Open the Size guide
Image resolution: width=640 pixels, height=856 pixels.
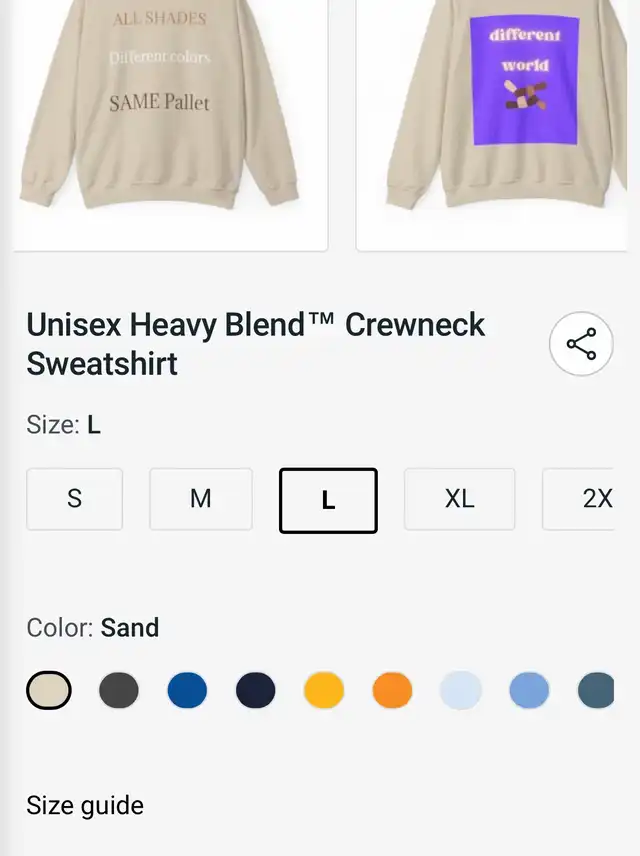[x=85, y=805]
